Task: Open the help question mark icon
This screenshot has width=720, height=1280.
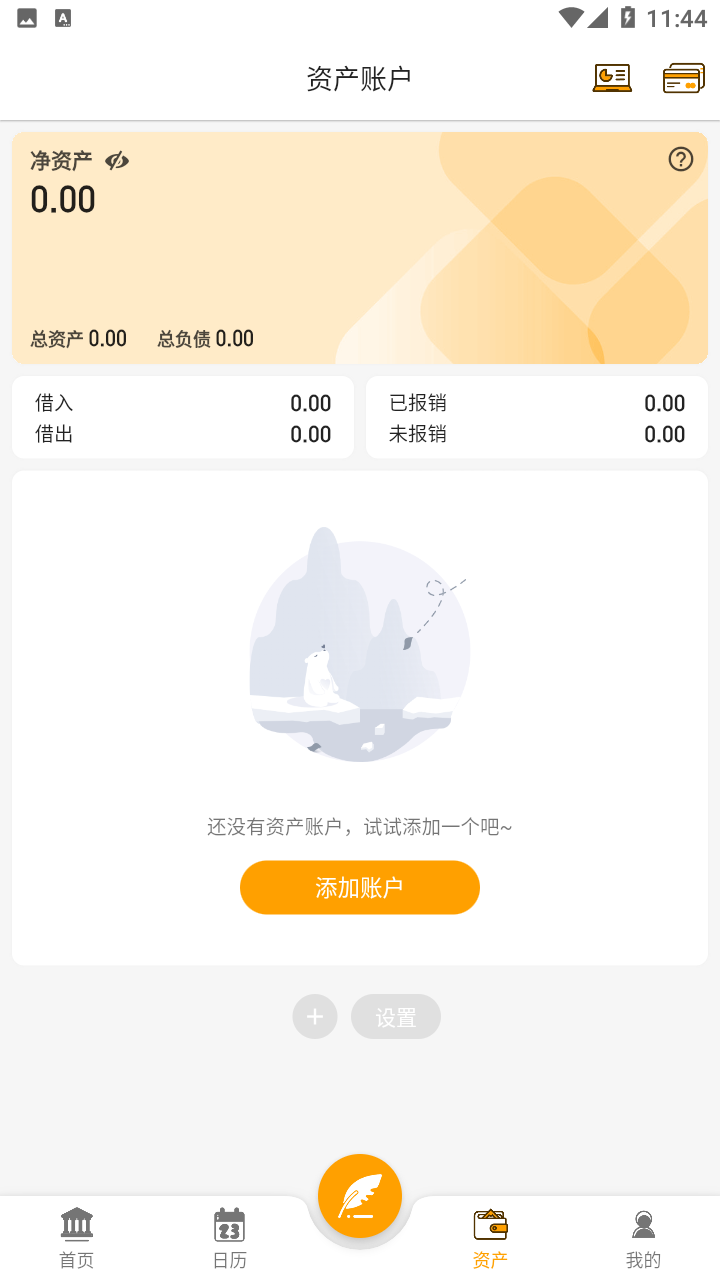Action: [x=681, y=159]
